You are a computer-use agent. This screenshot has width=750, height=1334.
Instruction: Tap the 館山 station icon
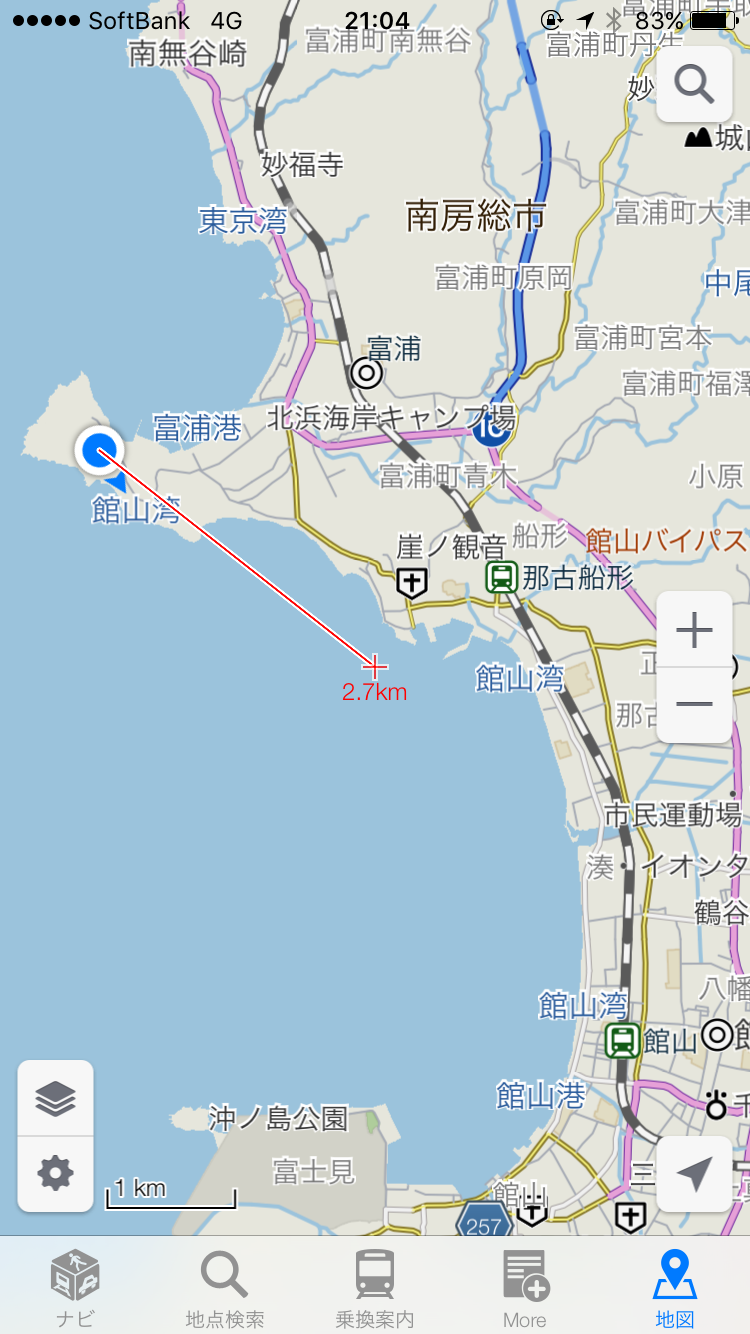click(x=622, y=1040)
